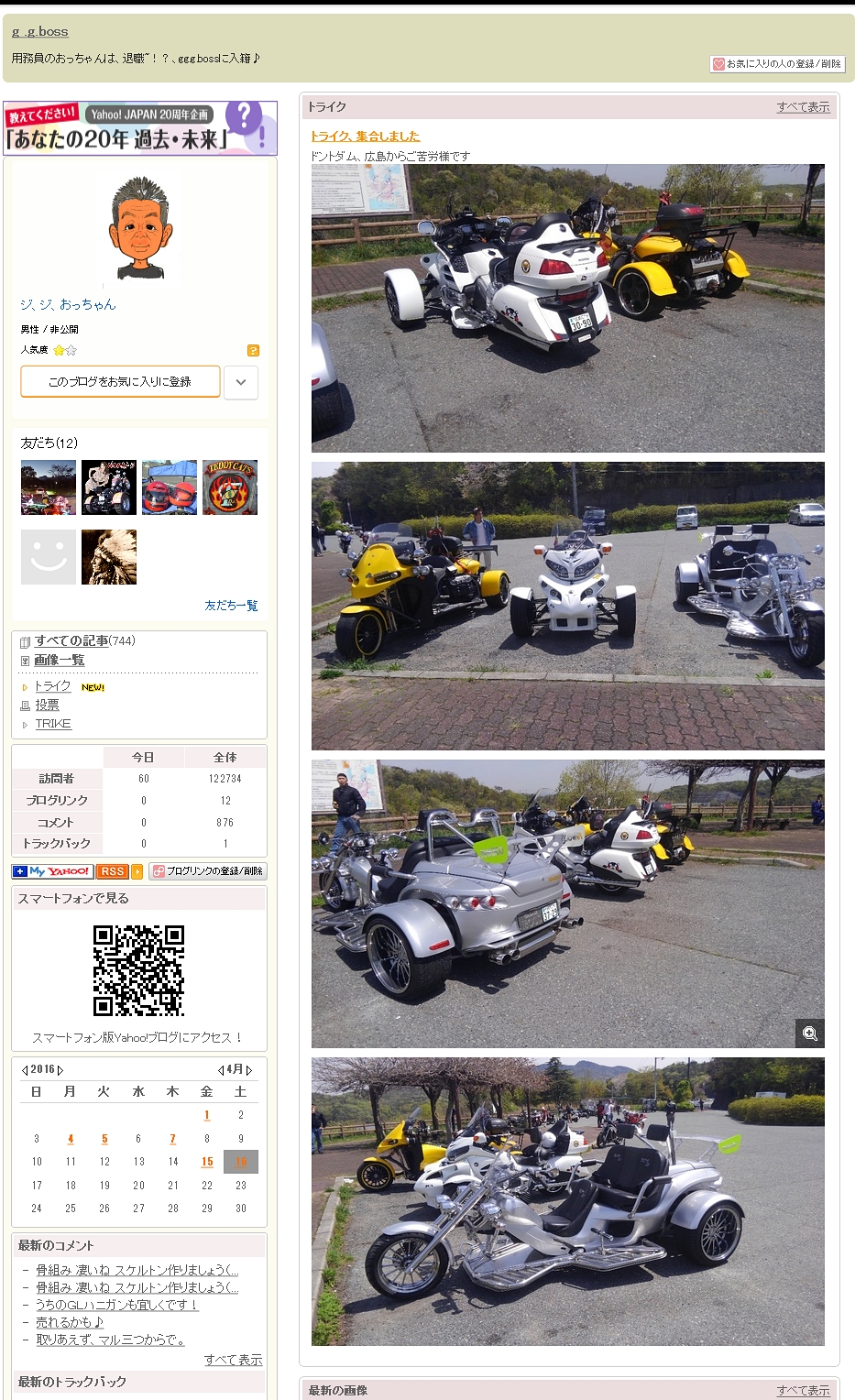Expand the dropdown beside the favorite button
This screenshot has width=855, height=1400.
(x=241, y=382)
